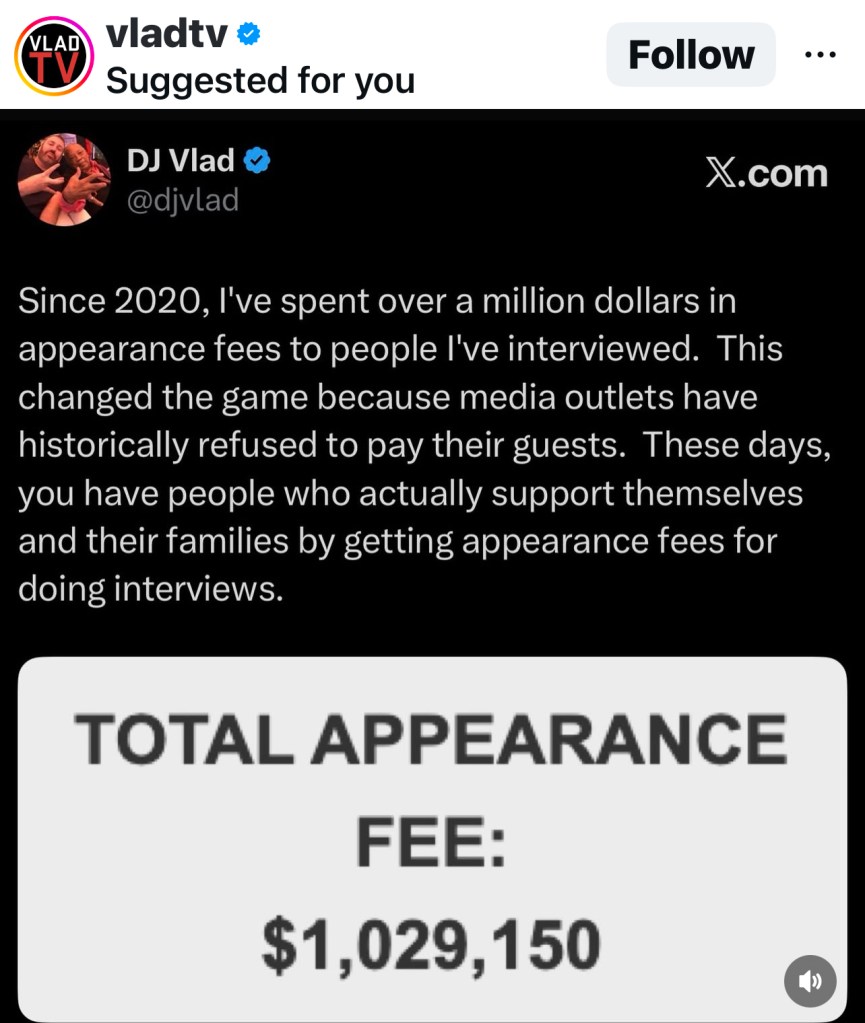Follow the vladtv account
This screenshot has width=865, height=1023.
(690, 55)
